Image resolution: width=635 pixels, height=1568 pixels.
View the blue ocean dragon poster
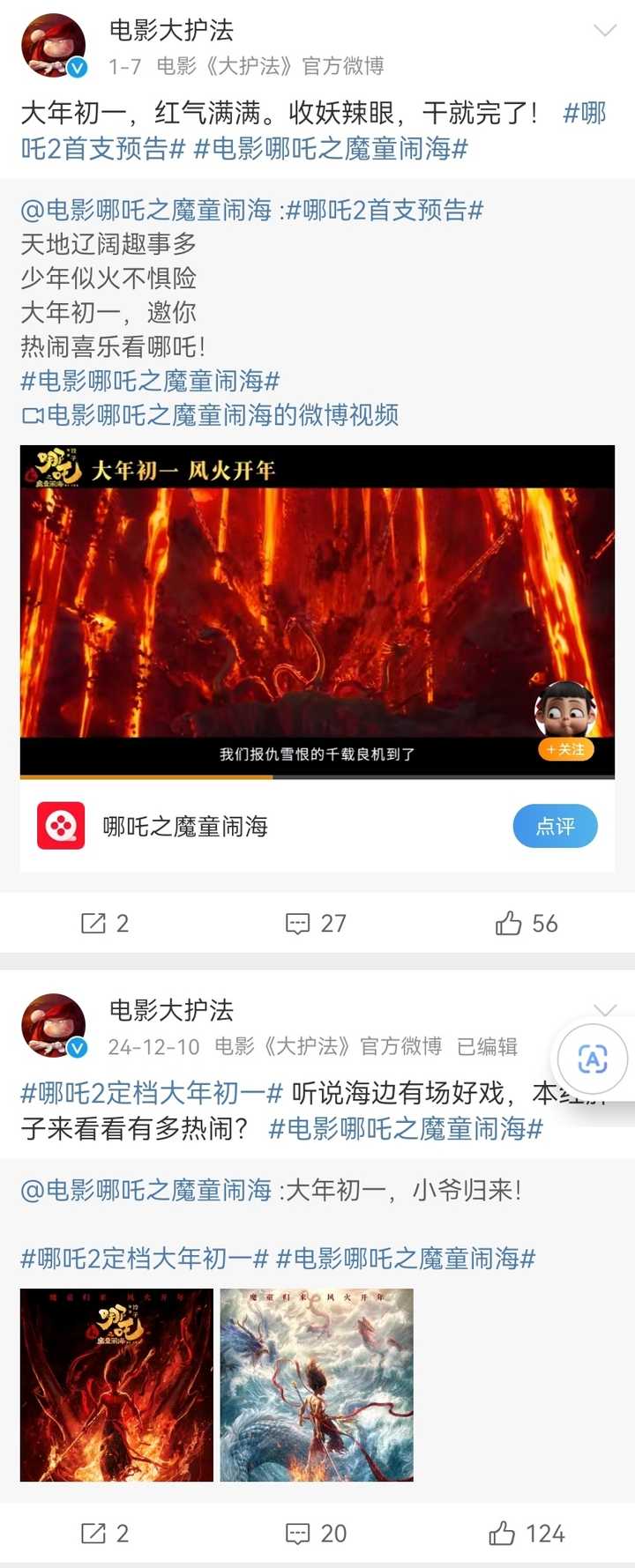316,1385
